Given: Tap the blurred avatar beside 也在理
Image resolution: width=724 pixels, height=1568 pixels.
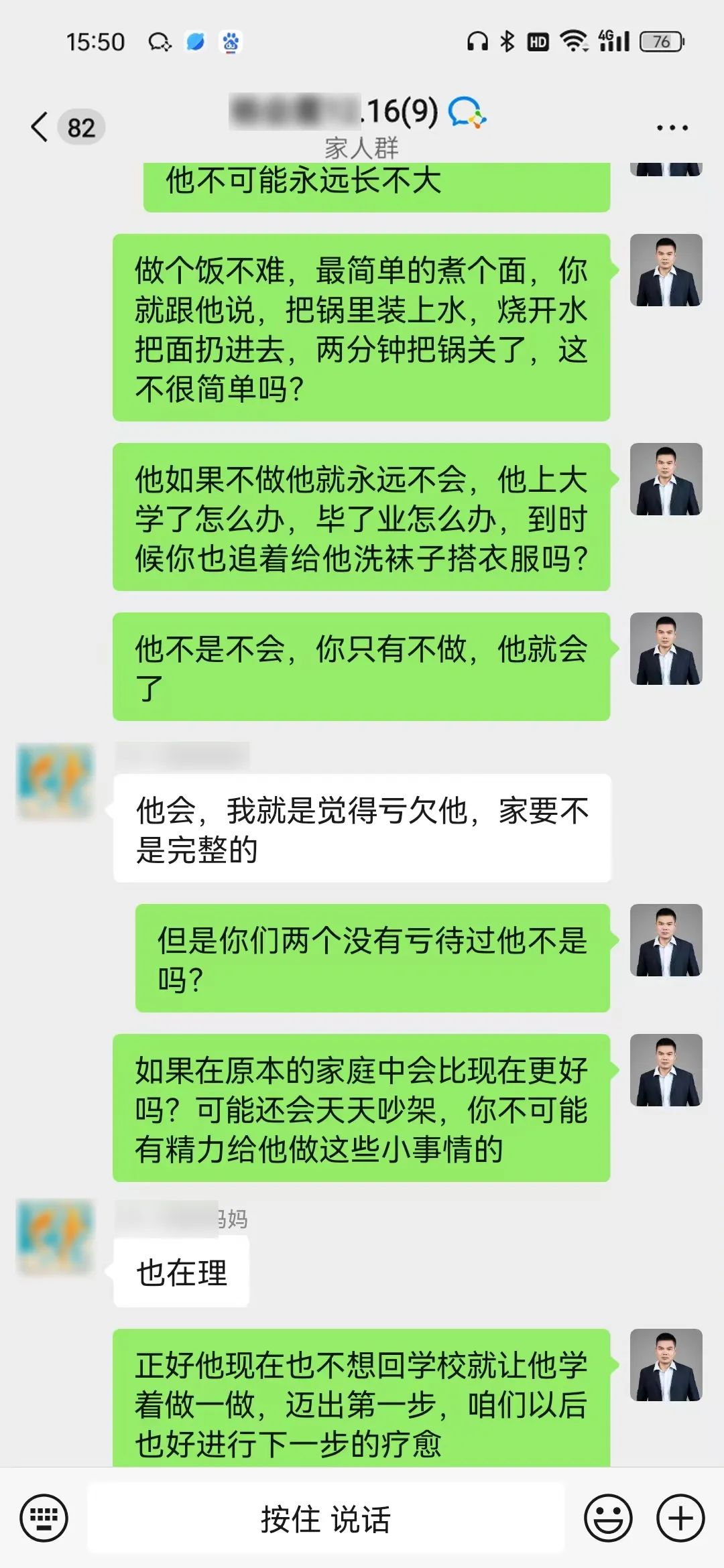Looking at the screenshot, I should (55, 1236).
